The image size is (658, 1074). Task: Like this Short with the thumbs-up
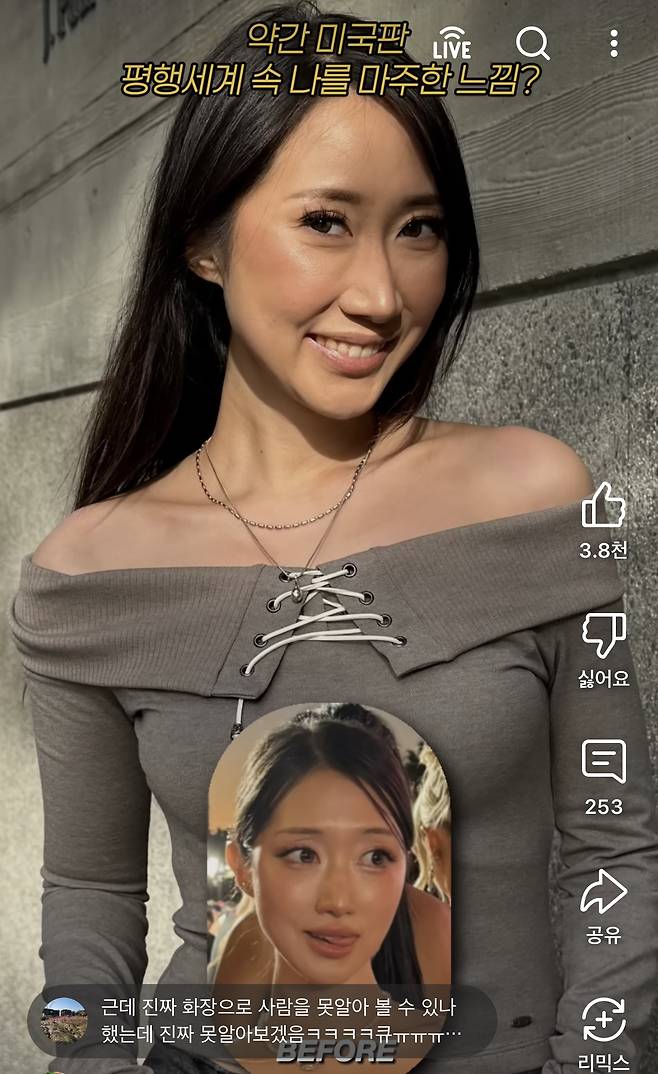pos(603,506)
